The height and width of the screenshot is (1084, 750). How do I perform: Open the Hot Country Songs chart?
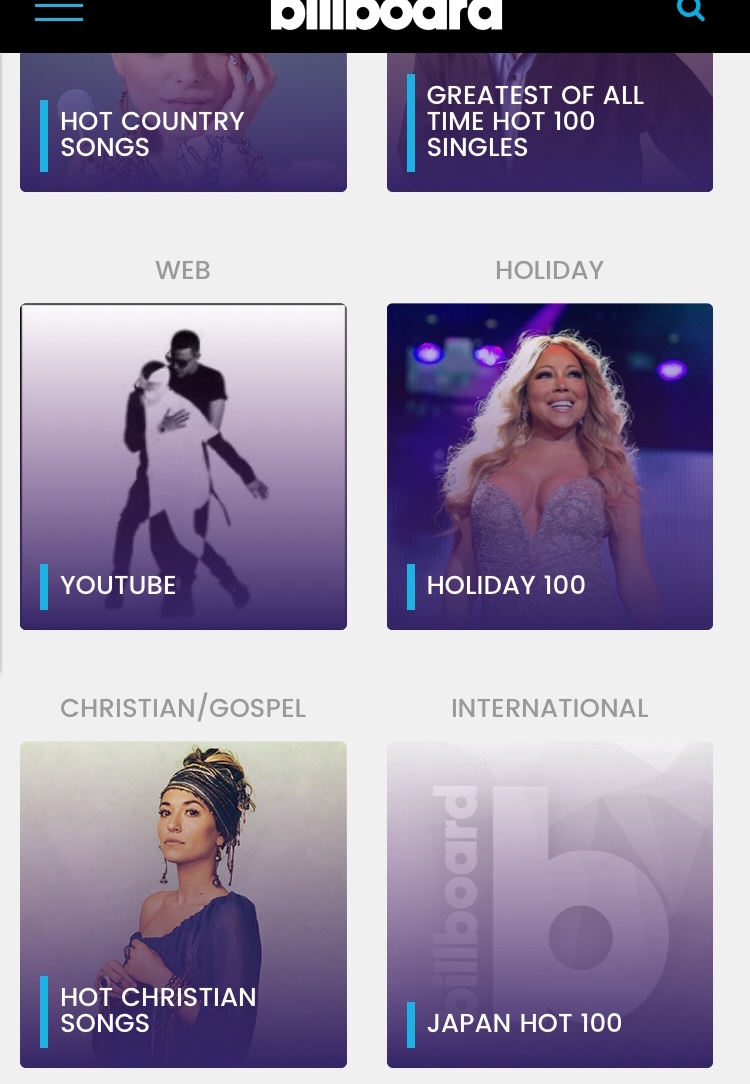[183, 125]
